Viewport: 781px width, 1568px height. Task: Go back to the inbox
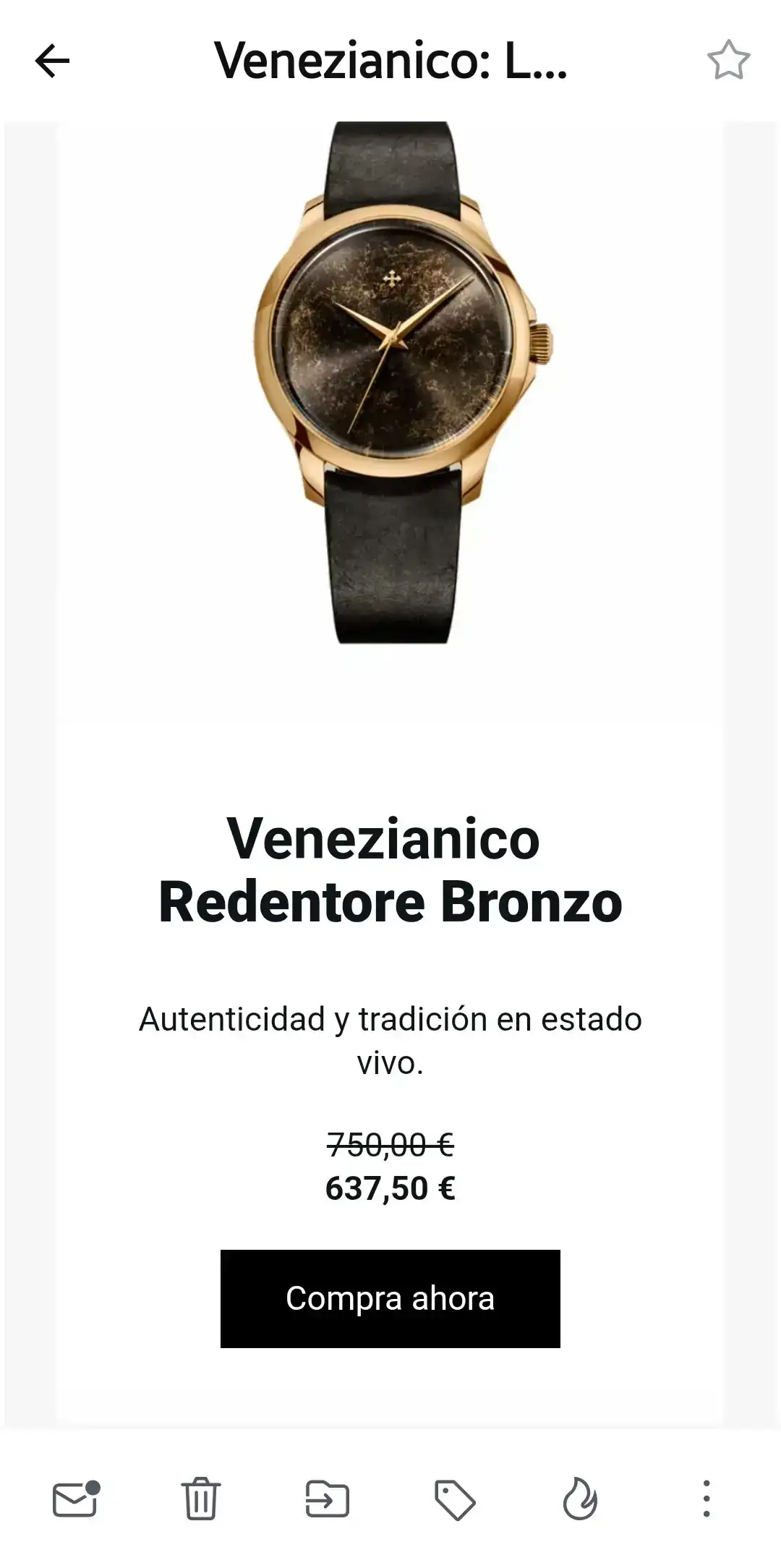coord(52,61)
